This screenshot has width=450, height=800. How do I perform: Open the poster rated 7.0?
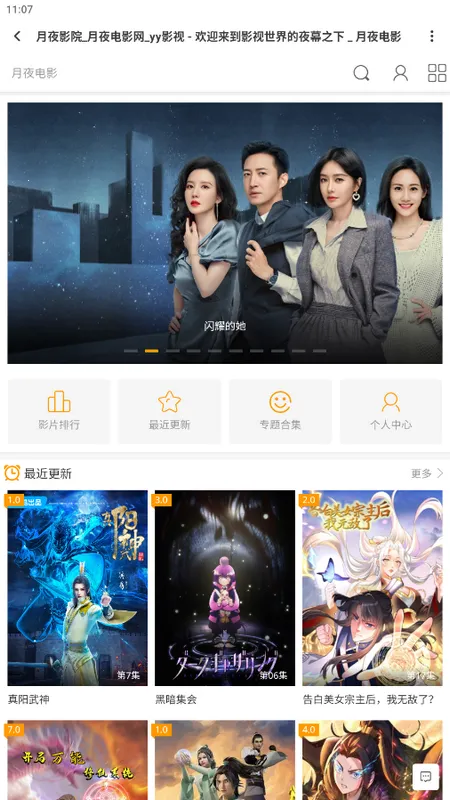(x=78, y=760)
